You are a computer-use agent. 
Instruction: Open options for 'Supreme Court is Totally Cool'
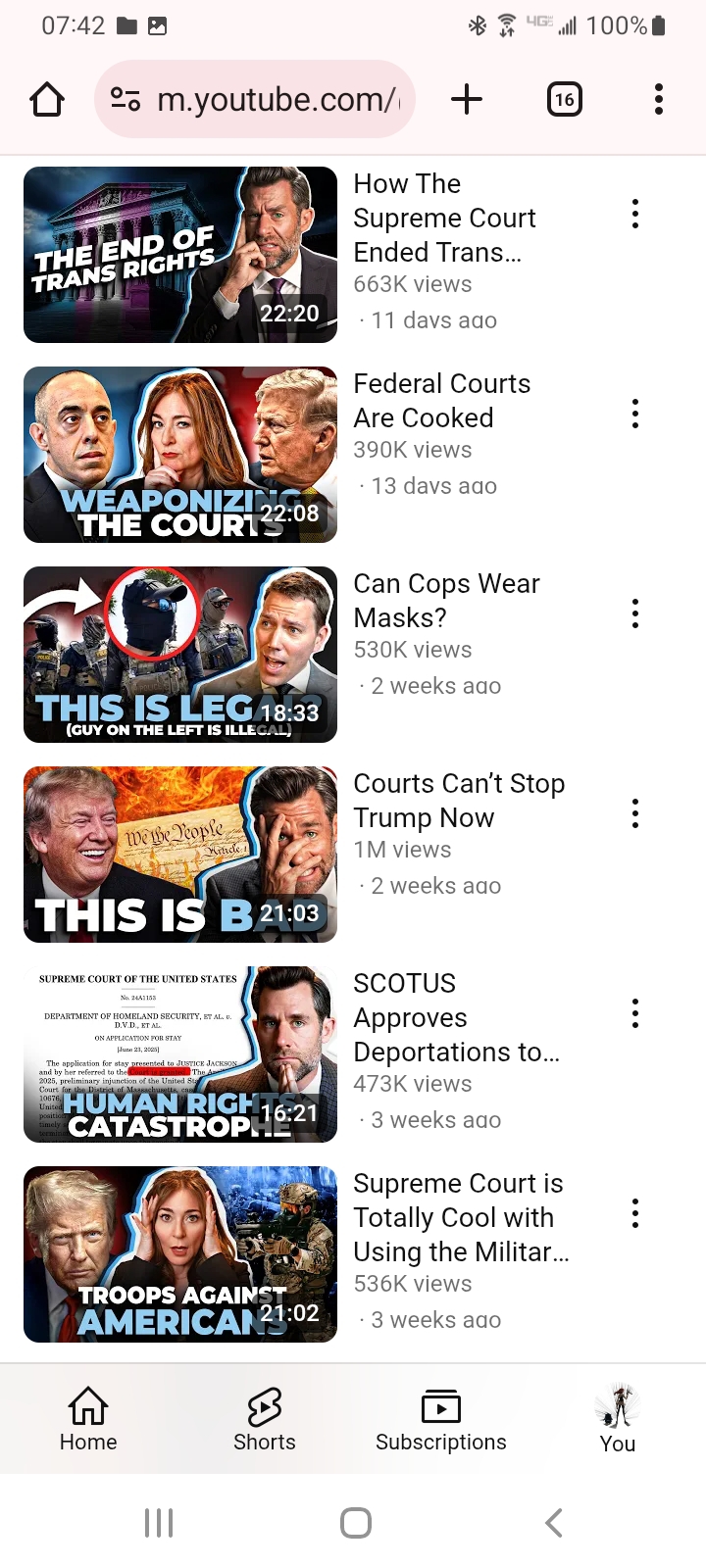click(635, 1213)
